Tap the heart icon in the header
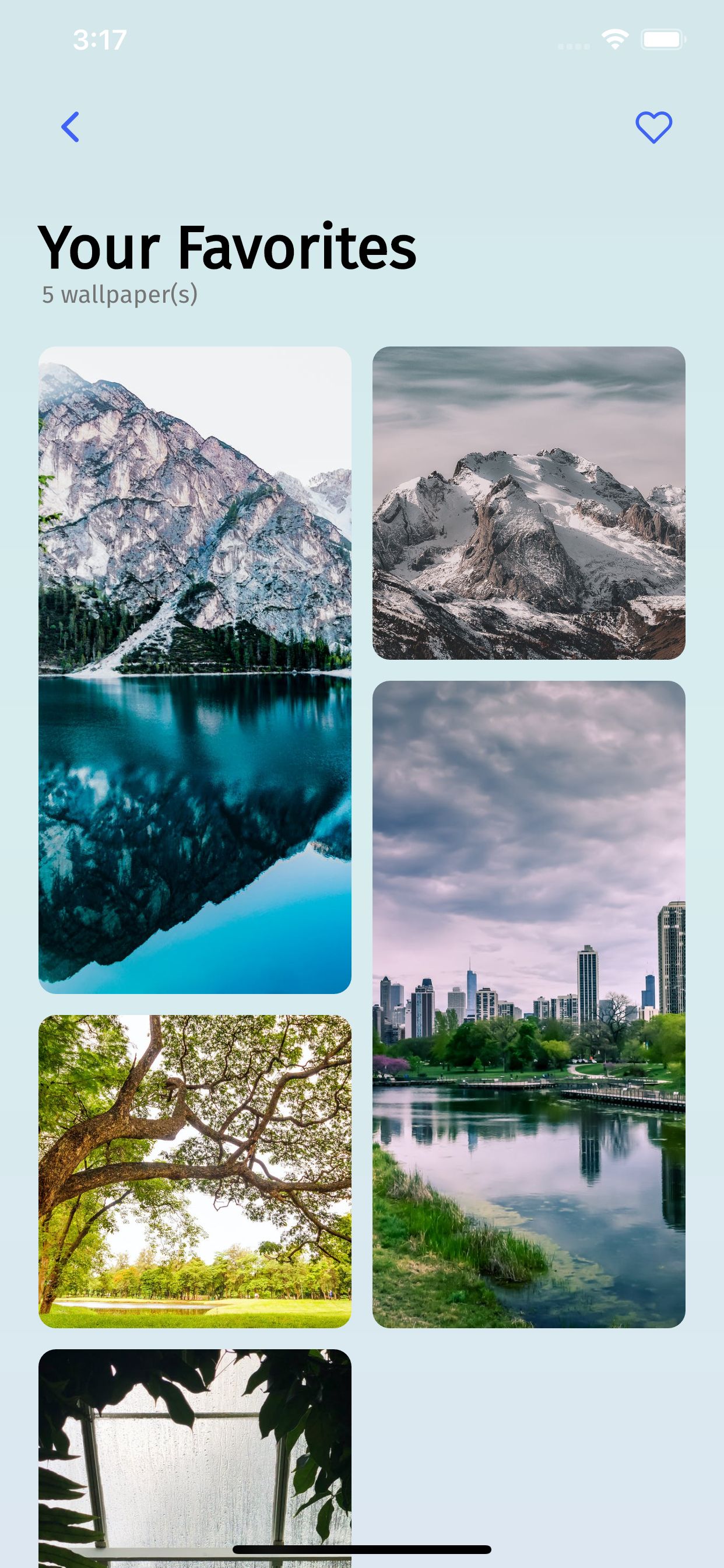The image size is (724, 1568). (x=653, y=127)
